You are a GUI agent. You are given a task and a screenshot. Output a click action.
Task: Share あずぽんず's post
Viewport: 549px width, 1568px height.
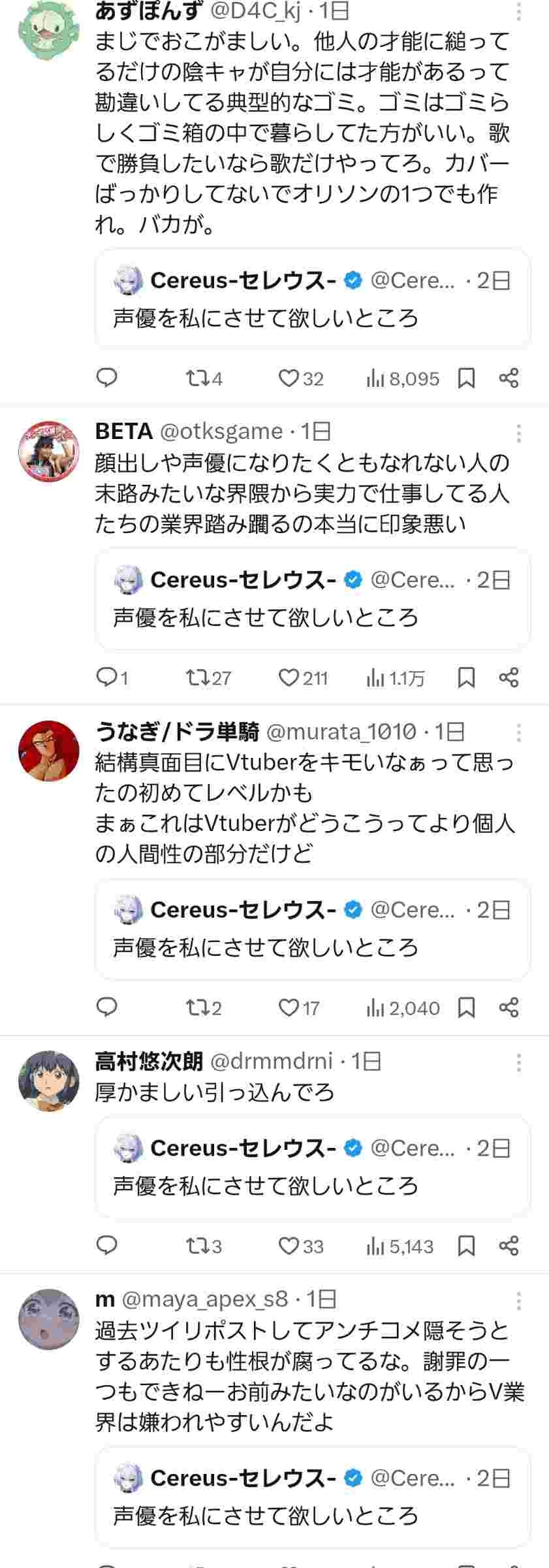[x=509, y=378]
